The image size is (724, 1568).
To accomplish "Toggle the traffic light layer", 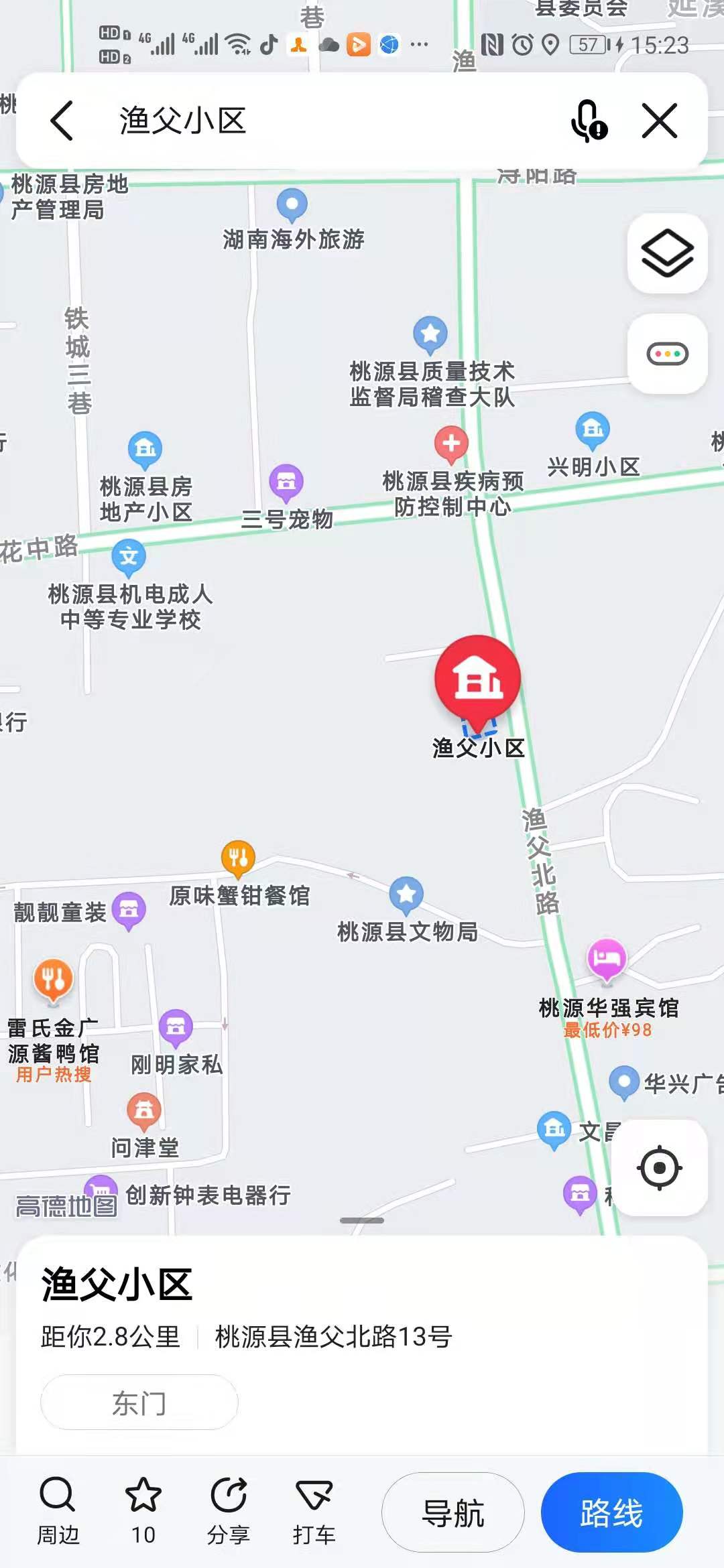I will (x=667, y=354).
